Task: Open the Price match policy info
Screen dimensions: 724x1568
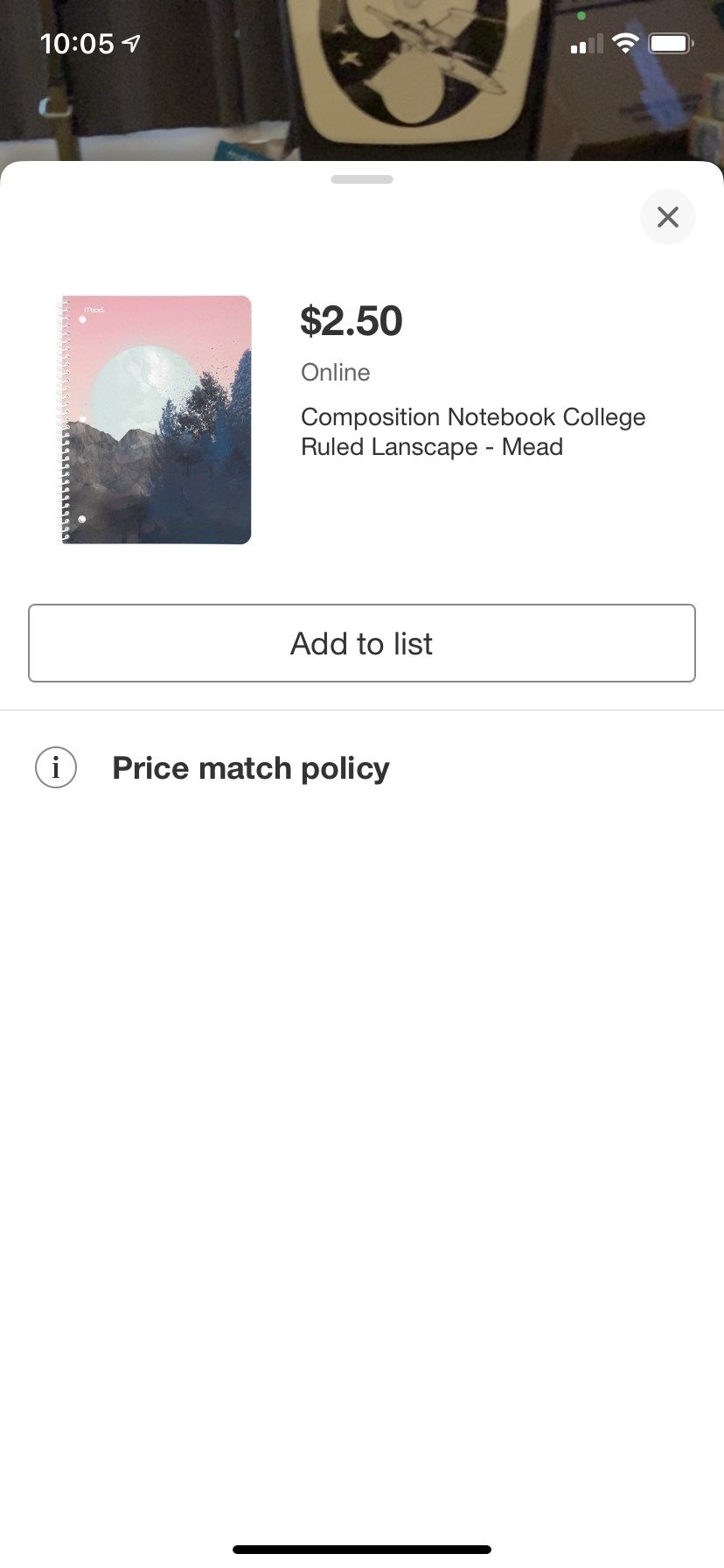Action: click(250, 768)
